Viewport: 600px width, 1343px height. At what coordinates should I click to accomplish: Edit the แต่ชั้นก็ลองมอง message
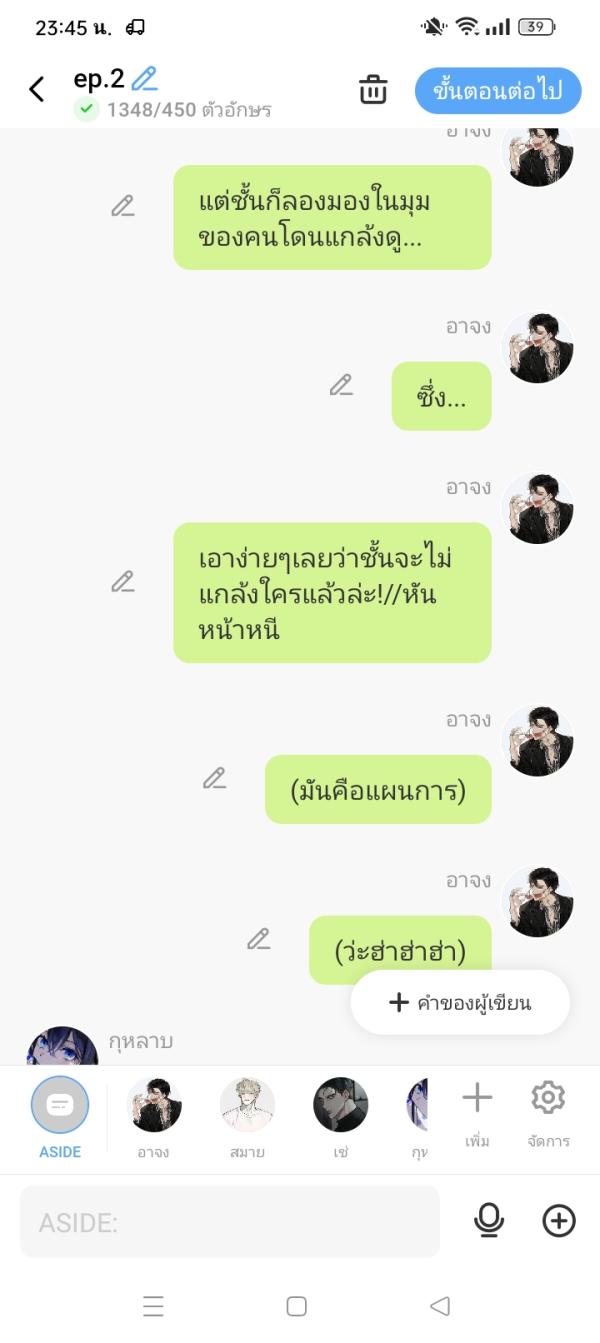(x=122, y=206)
